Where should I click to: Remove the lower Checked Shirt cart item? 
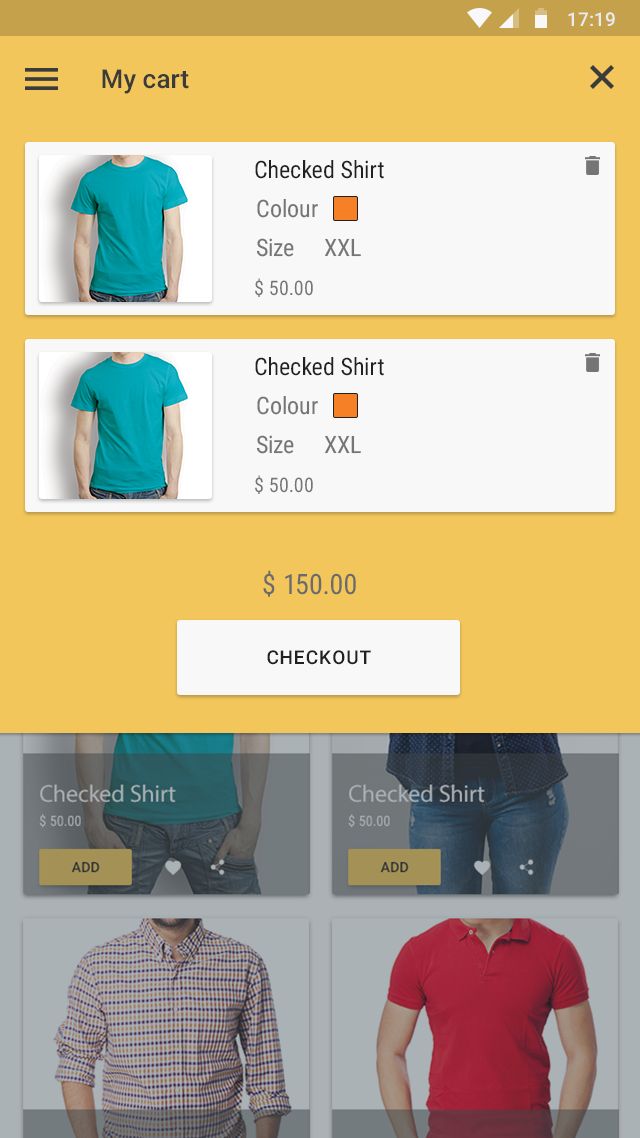coord(592,363)
